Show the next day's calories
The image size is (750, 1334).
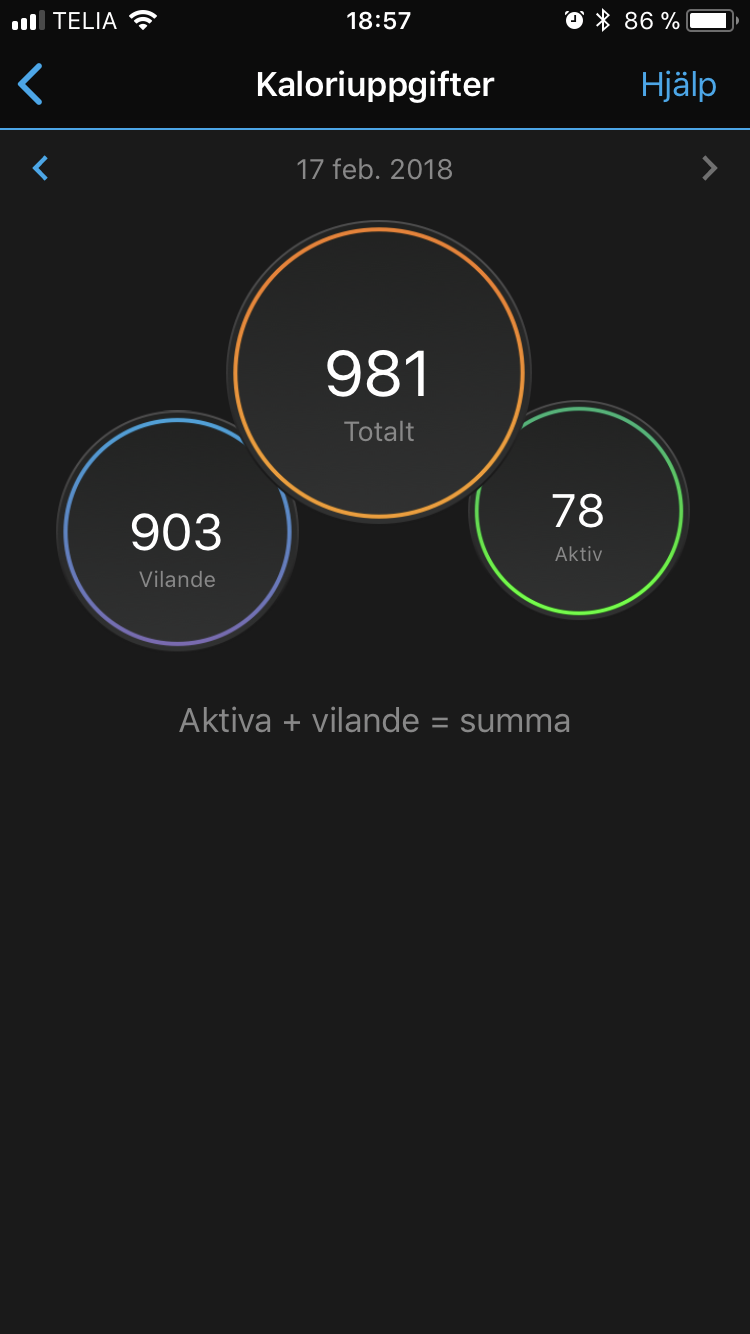[x=710, y=168]
